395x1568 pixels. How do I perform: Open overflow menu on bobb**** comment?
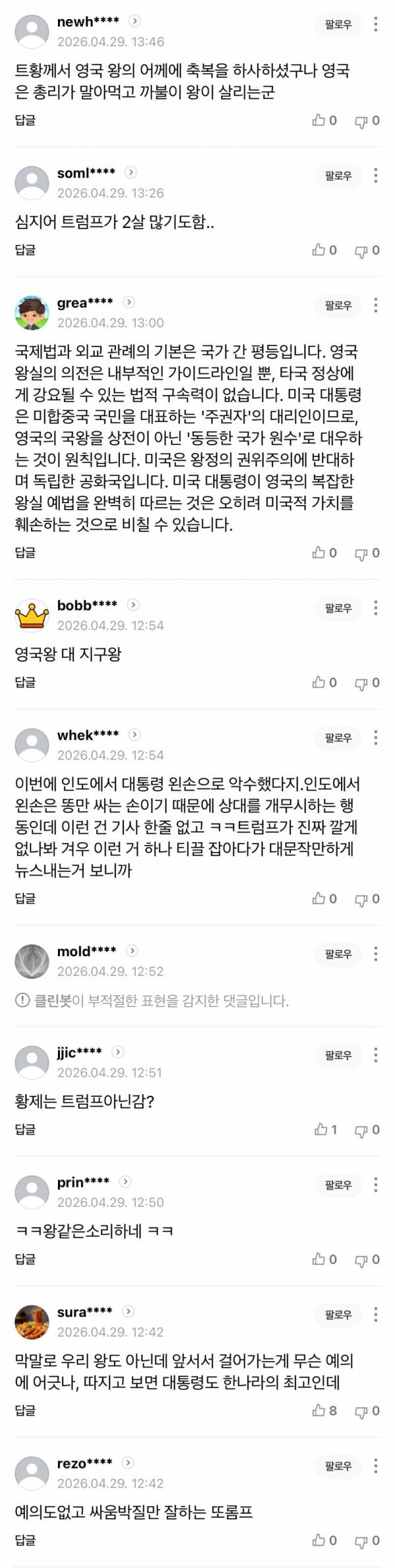coord(375,608)
